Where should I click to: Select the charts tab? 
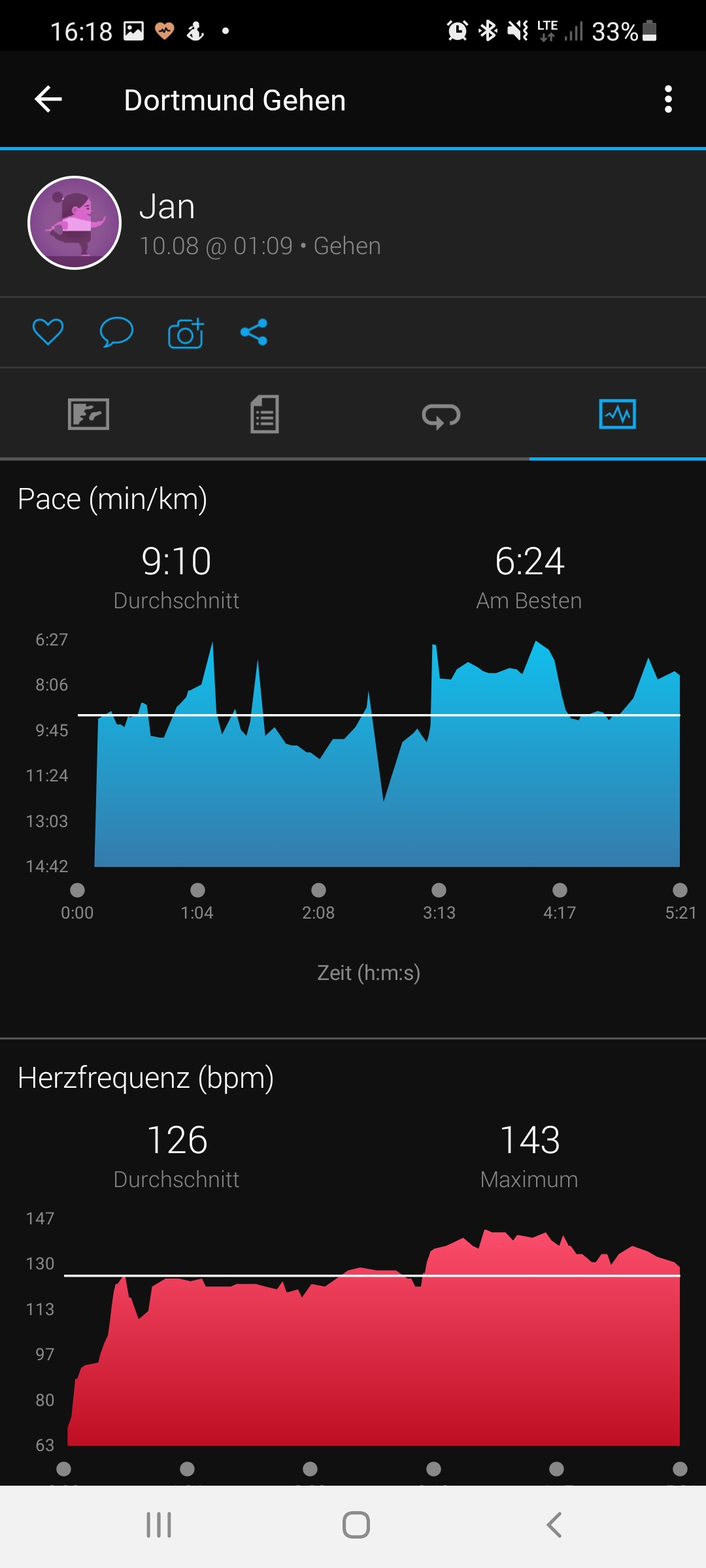pos(617,414)
